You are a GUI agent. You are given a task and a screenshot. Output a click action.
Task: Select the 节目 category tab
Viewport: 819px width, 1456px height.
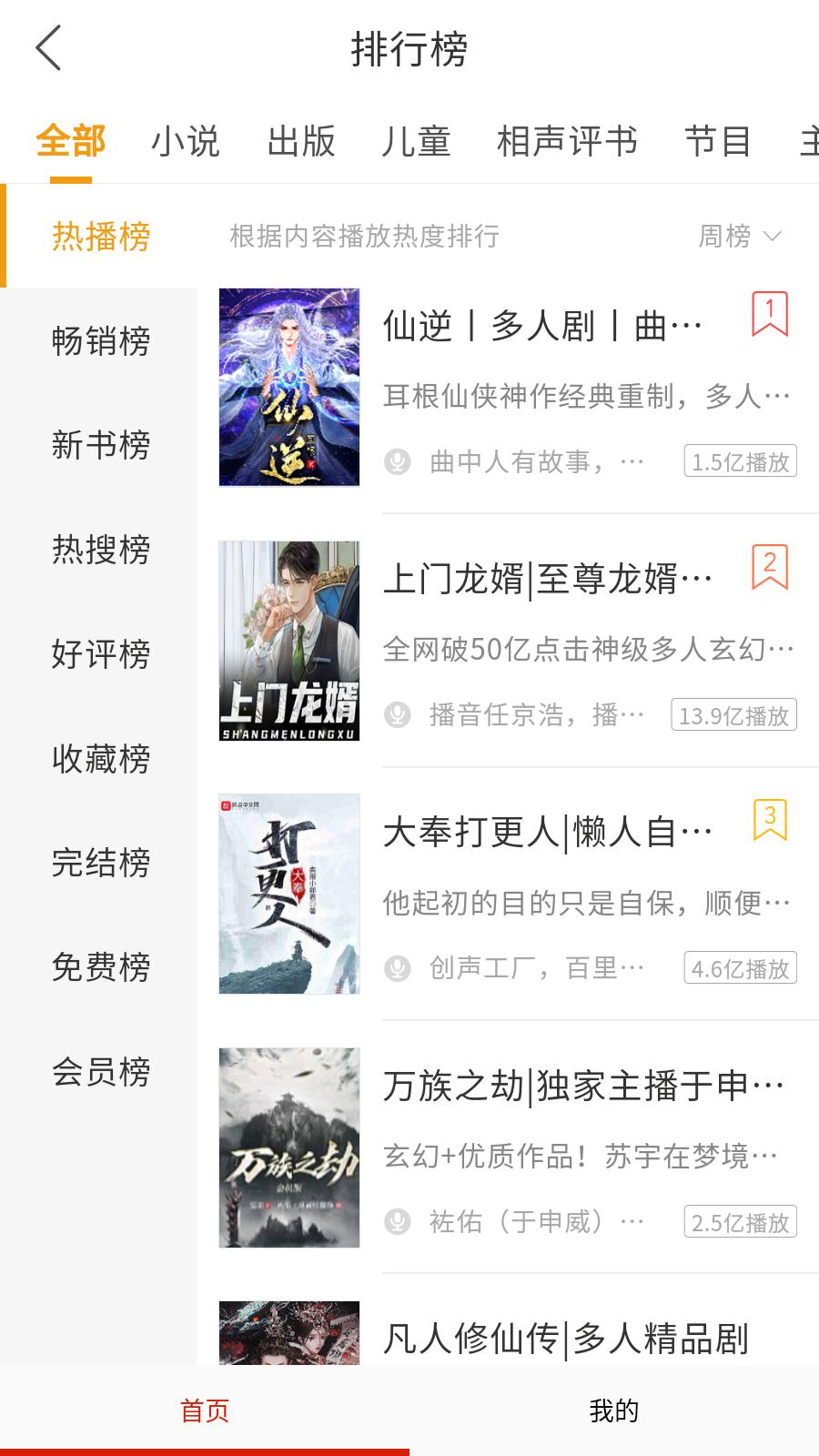(x=718, y=142)
